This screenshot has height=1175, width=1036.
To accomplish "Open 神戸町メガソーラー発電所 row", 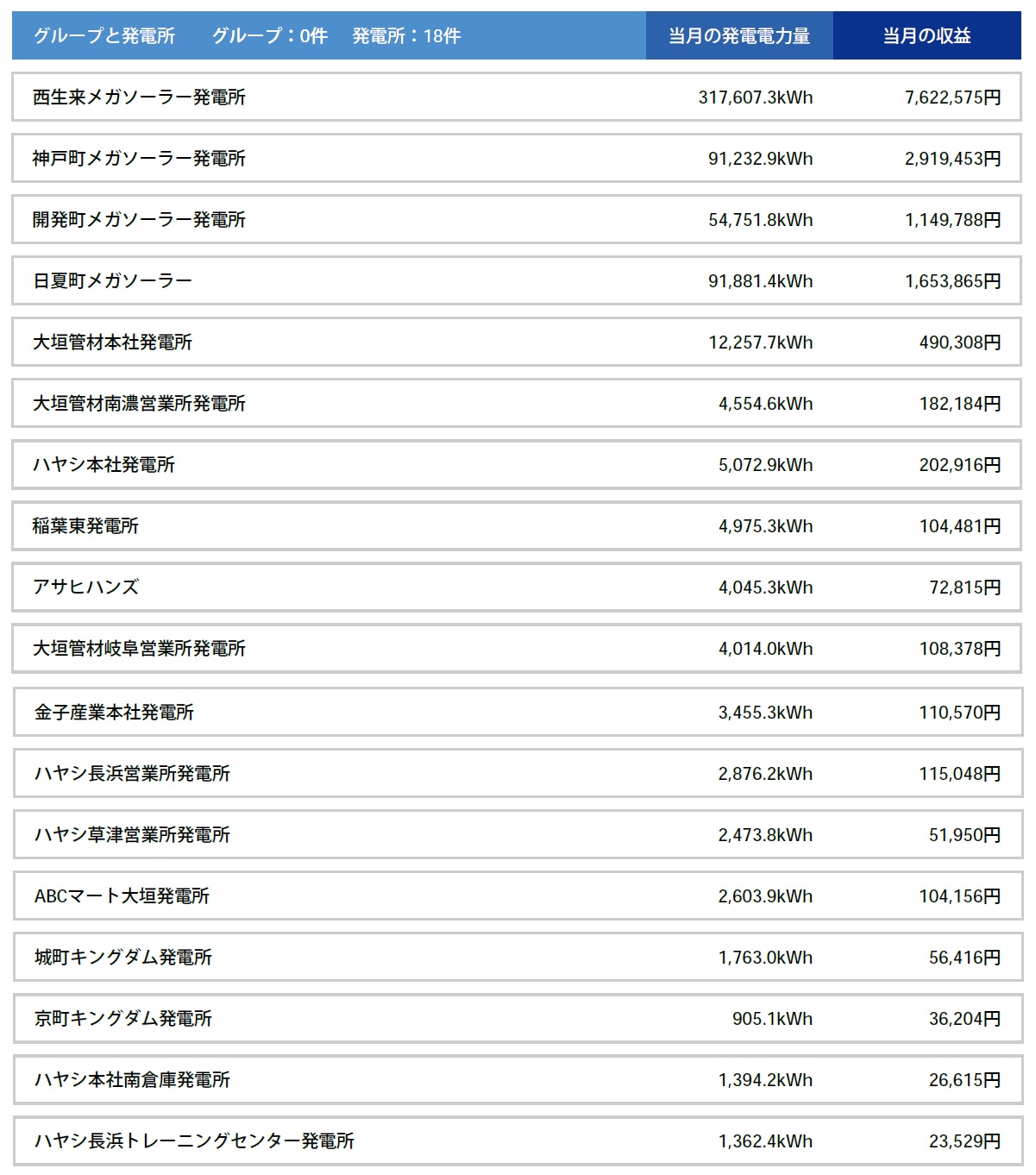I will tap(139, 159).
